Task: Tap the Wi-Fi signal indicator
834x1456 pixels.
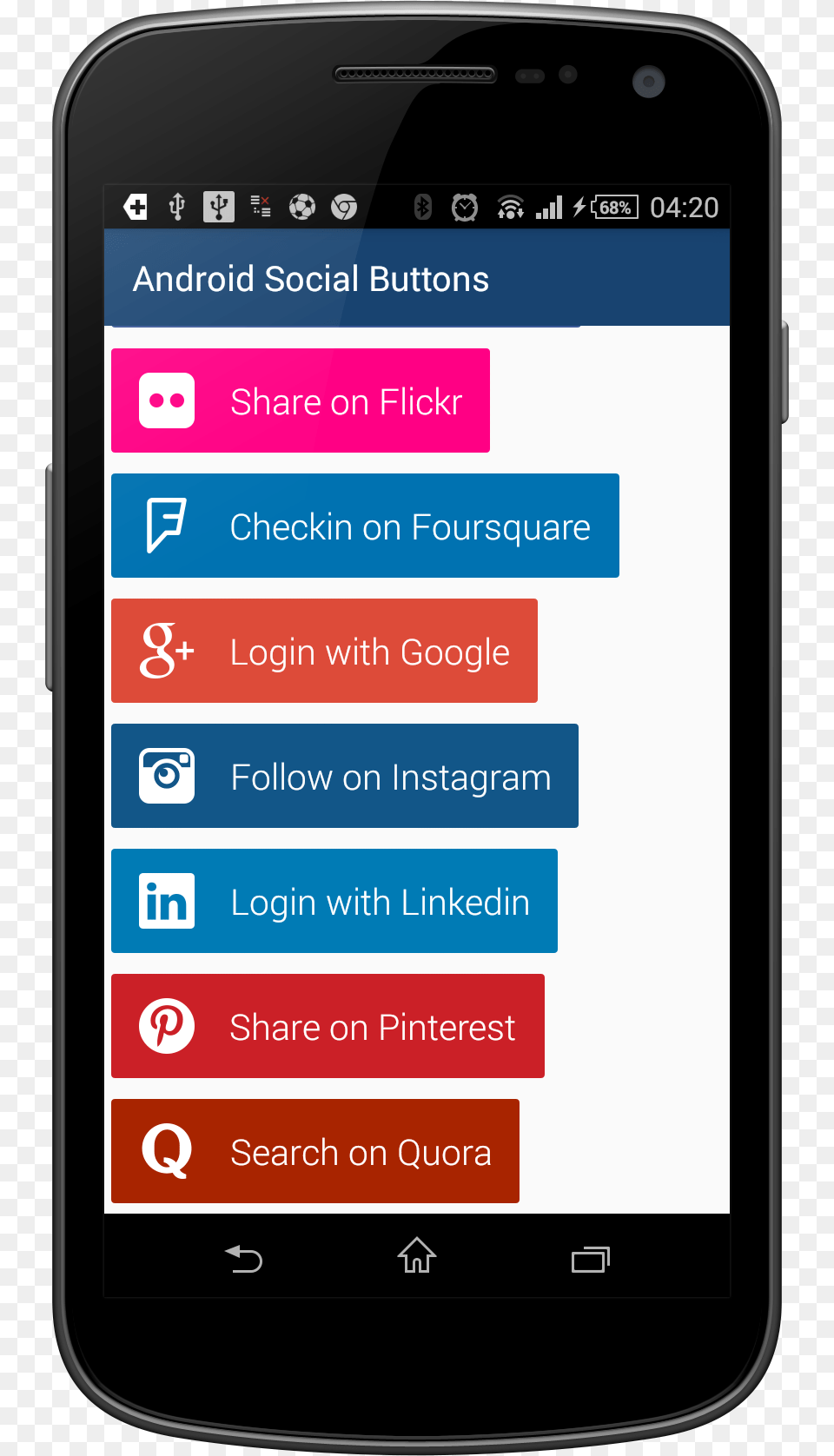Action: point(510,207)
